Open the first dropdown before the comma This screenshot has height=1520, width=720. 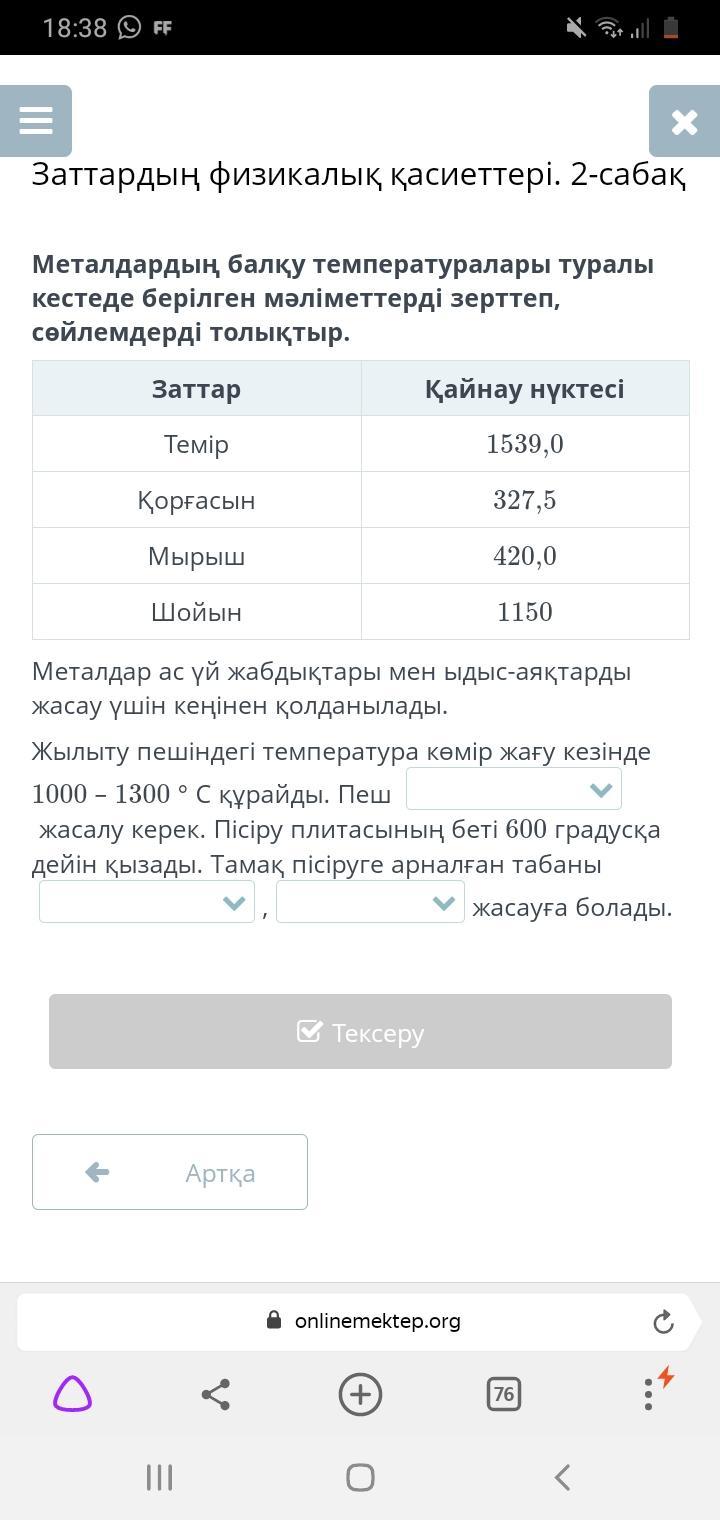(x=147, y=902)
